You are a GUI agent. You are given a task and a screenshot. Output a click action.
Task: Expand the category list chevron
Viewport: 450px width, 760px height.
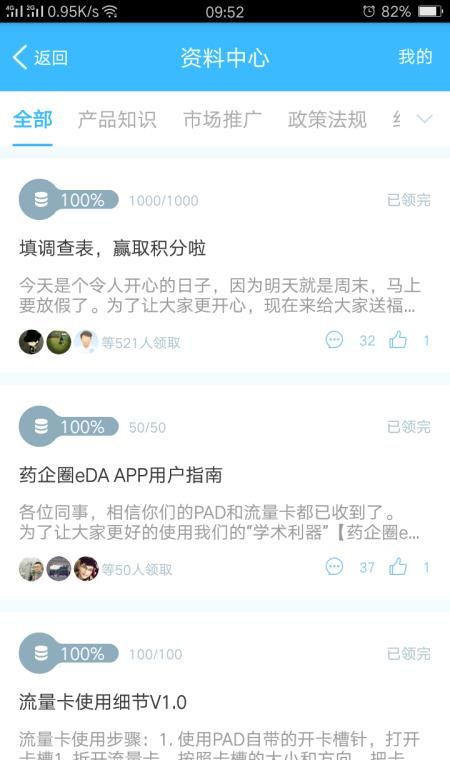pyautogui.click(x=424, y=119)
